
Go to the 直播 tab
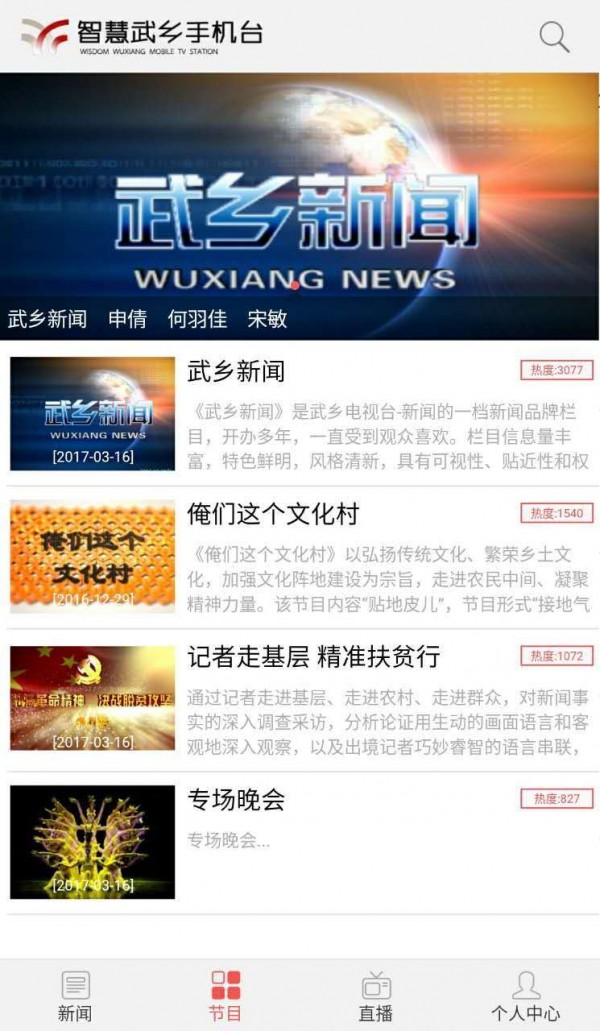375,995
